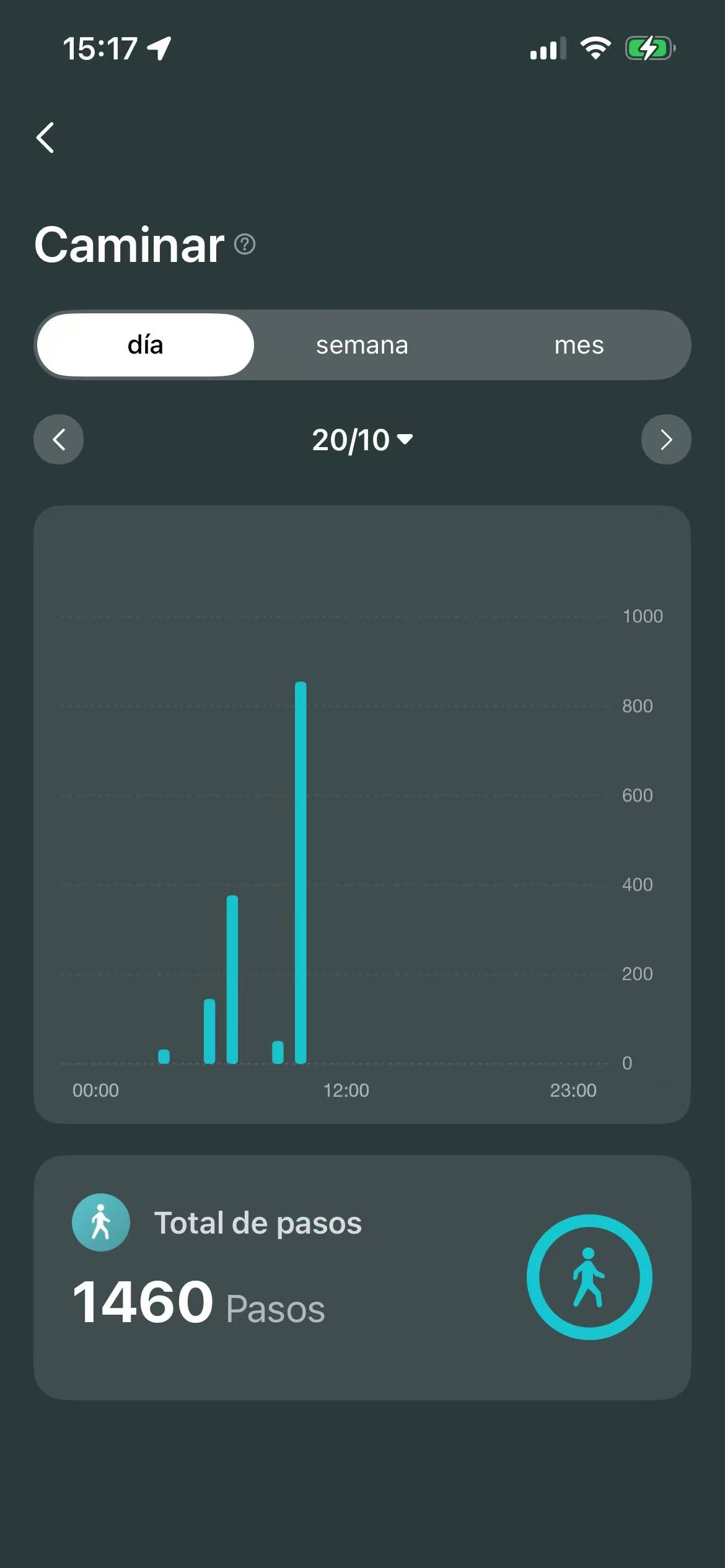Open the 20/10 date picker
Viewport: 725px width, 1568px height.
pos(362,440)
